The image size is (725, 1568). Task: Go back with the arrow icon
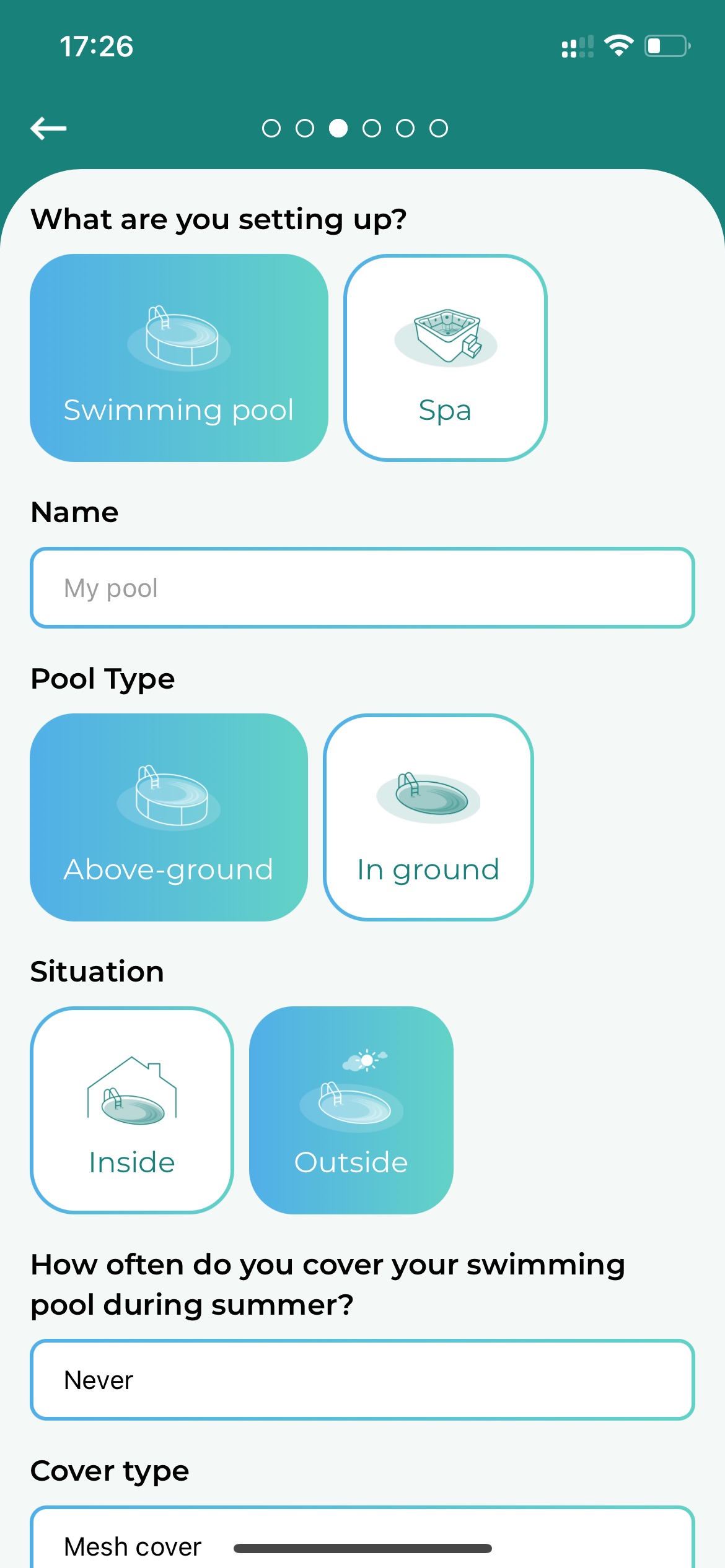[x=48, y=128]
